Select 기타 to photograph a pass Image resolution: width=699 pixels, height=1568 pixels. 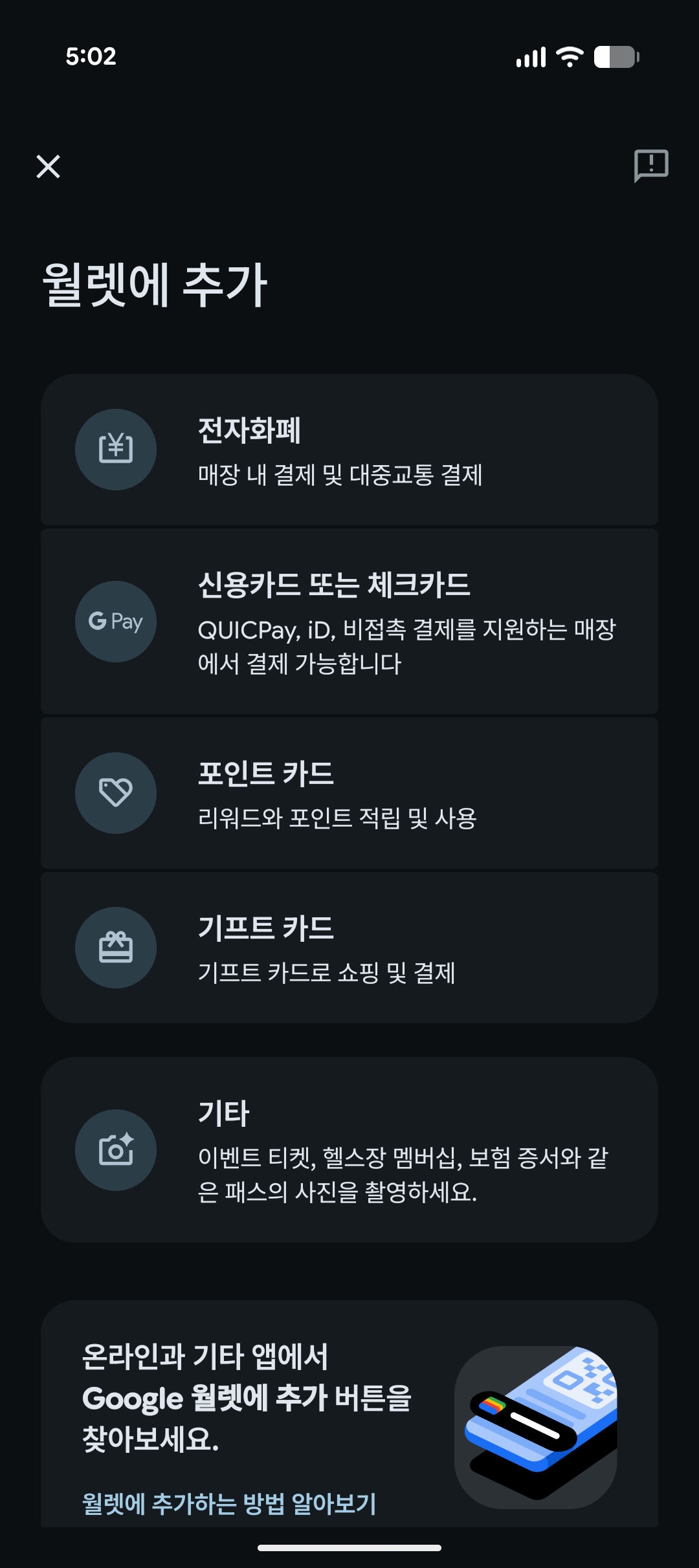(349, 1150)
